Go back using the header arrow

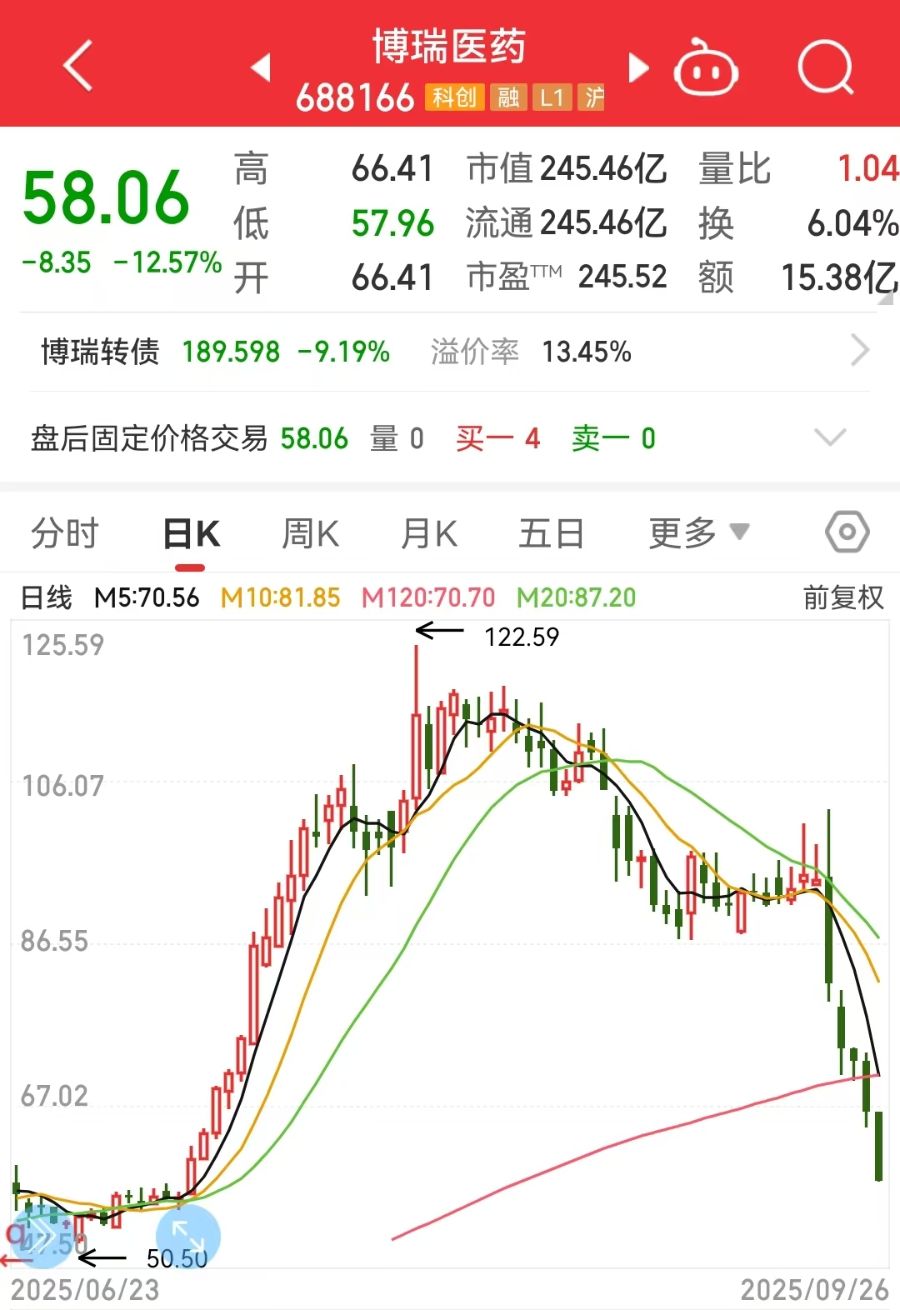[78, 66]
